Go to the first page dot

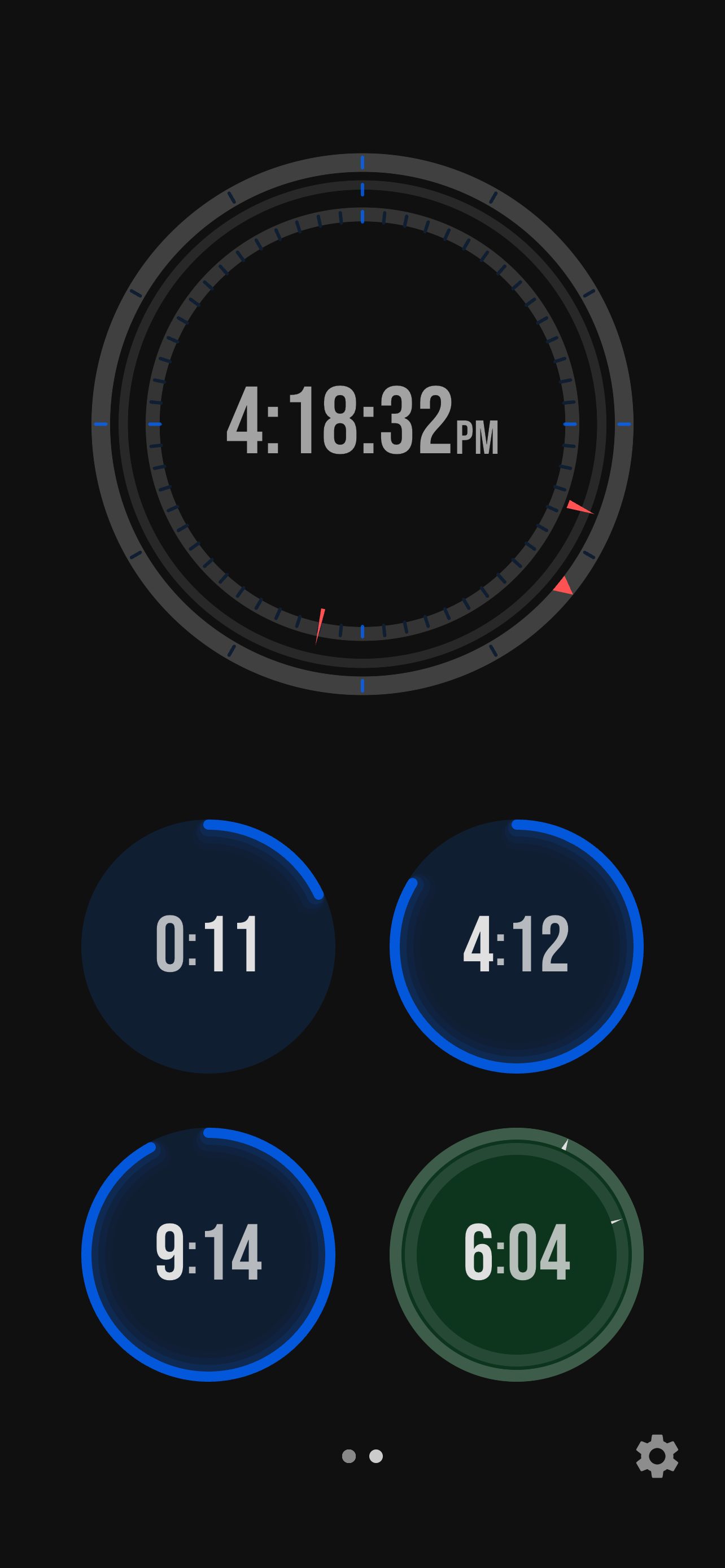pyautogui.click(x=349, y=1455)
